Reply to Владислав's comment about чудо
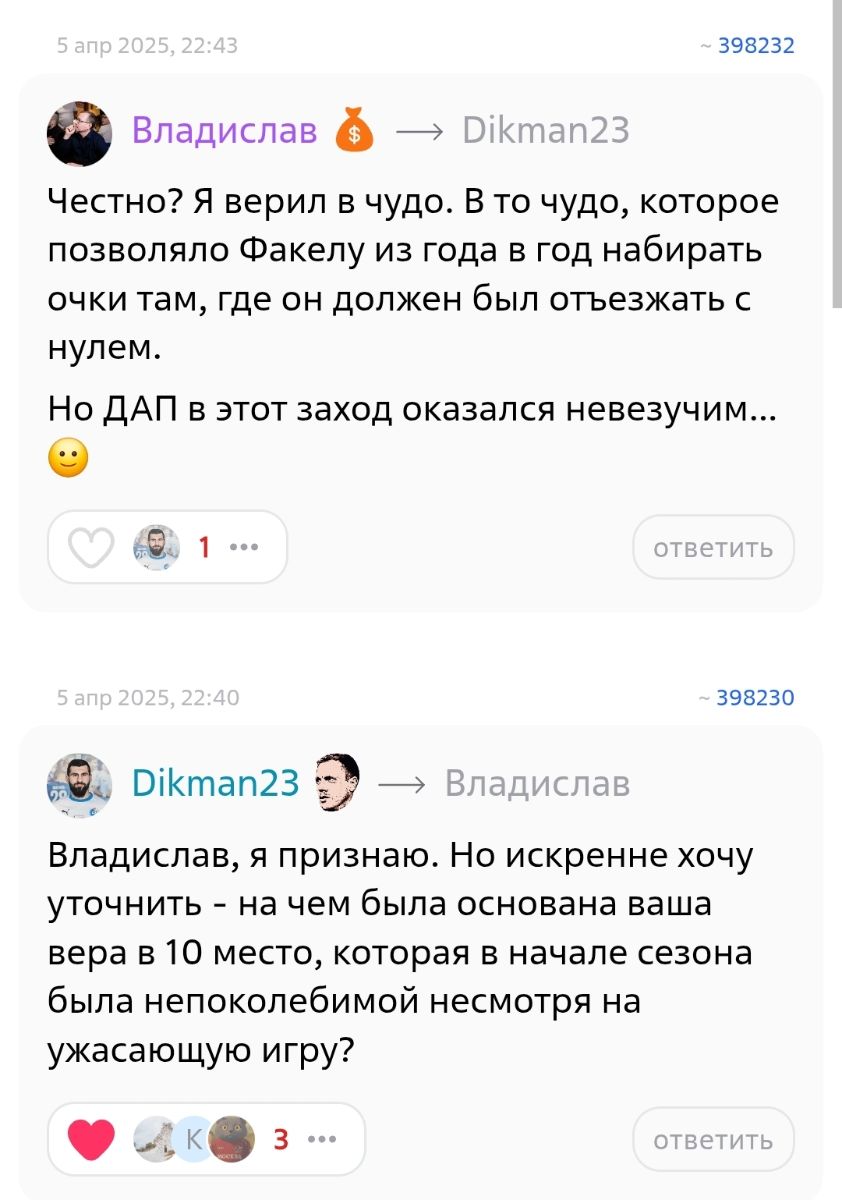 coord(713,547)
